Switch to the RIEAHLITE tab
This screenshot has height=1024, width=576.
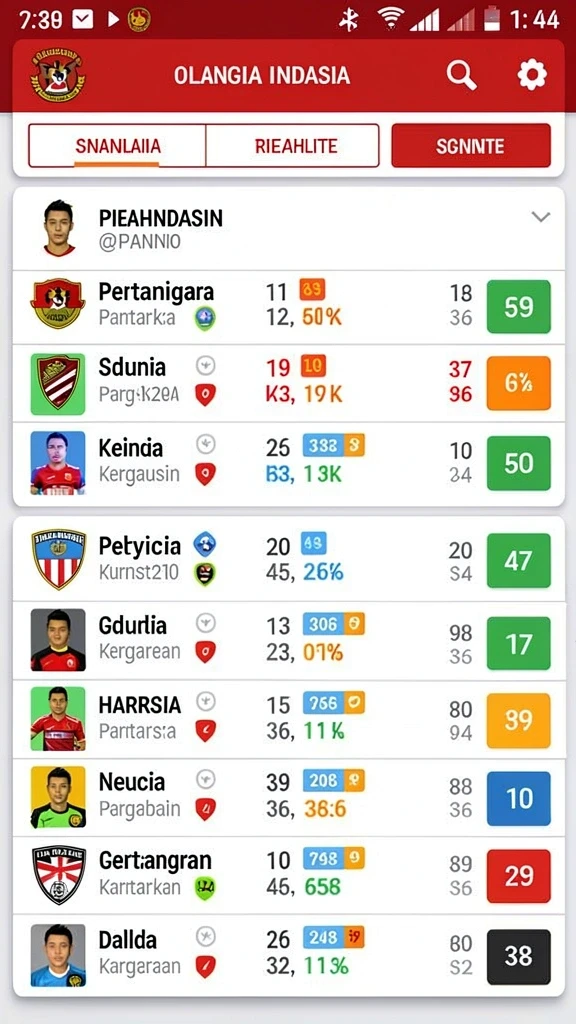292,146
